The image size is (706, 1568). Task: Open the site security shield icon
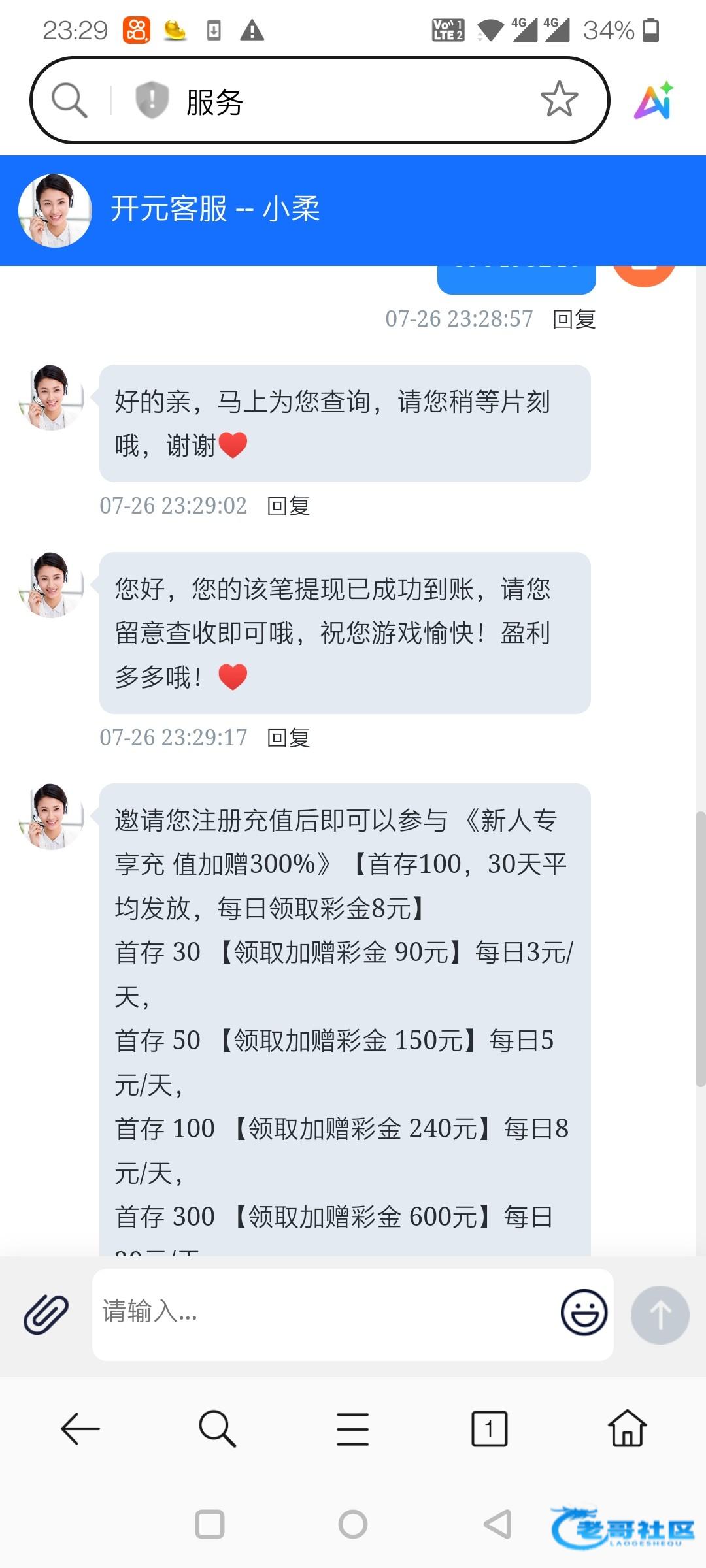coord(152,101)
